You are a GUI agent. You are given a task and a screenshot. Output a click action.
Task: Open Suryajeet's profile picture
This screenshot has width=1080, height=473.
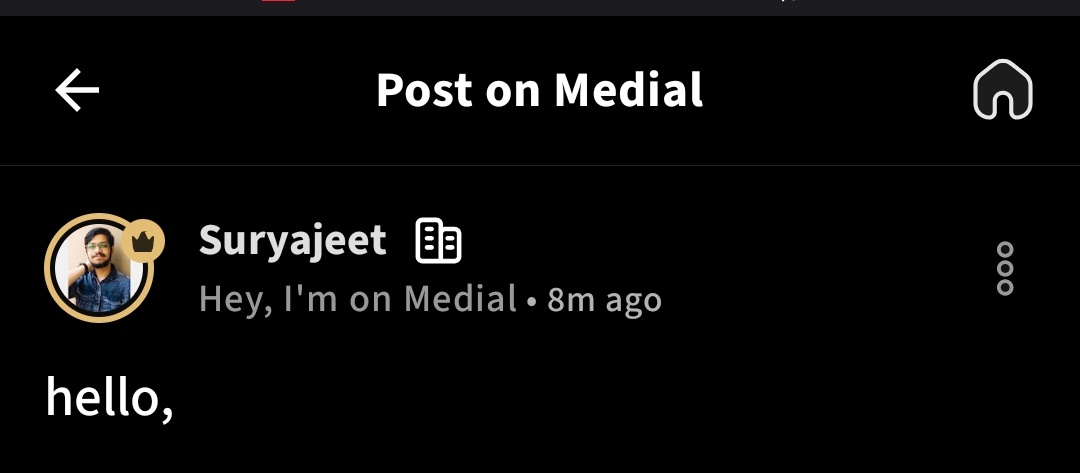click(x=98, y=268)
